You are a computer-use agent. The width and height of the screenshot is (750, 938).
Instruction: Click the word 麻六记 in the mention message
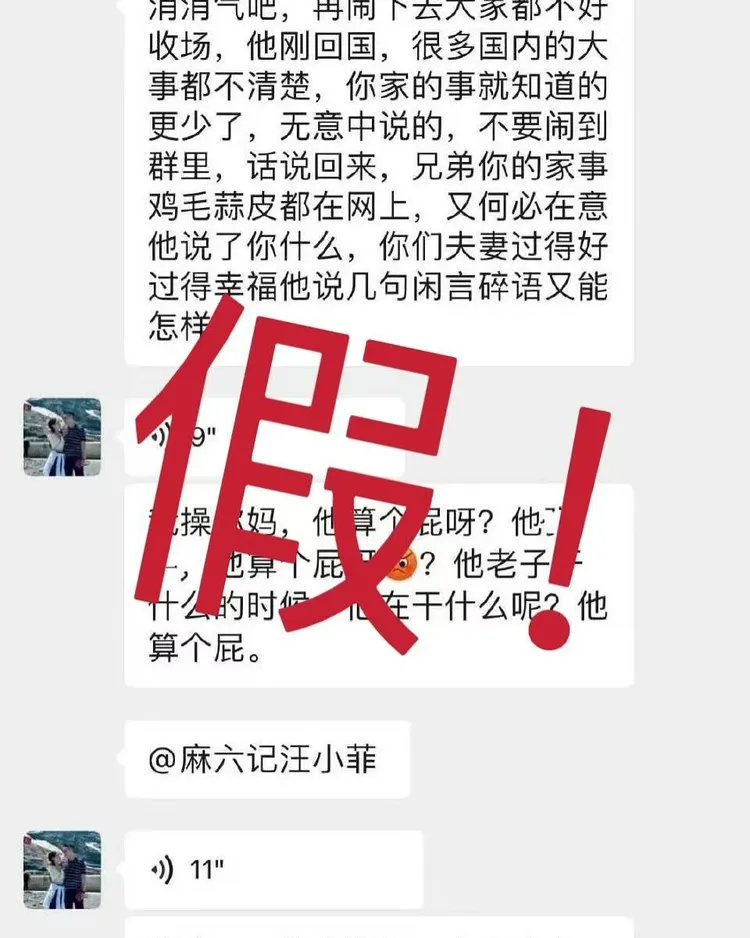click(225, 758)
